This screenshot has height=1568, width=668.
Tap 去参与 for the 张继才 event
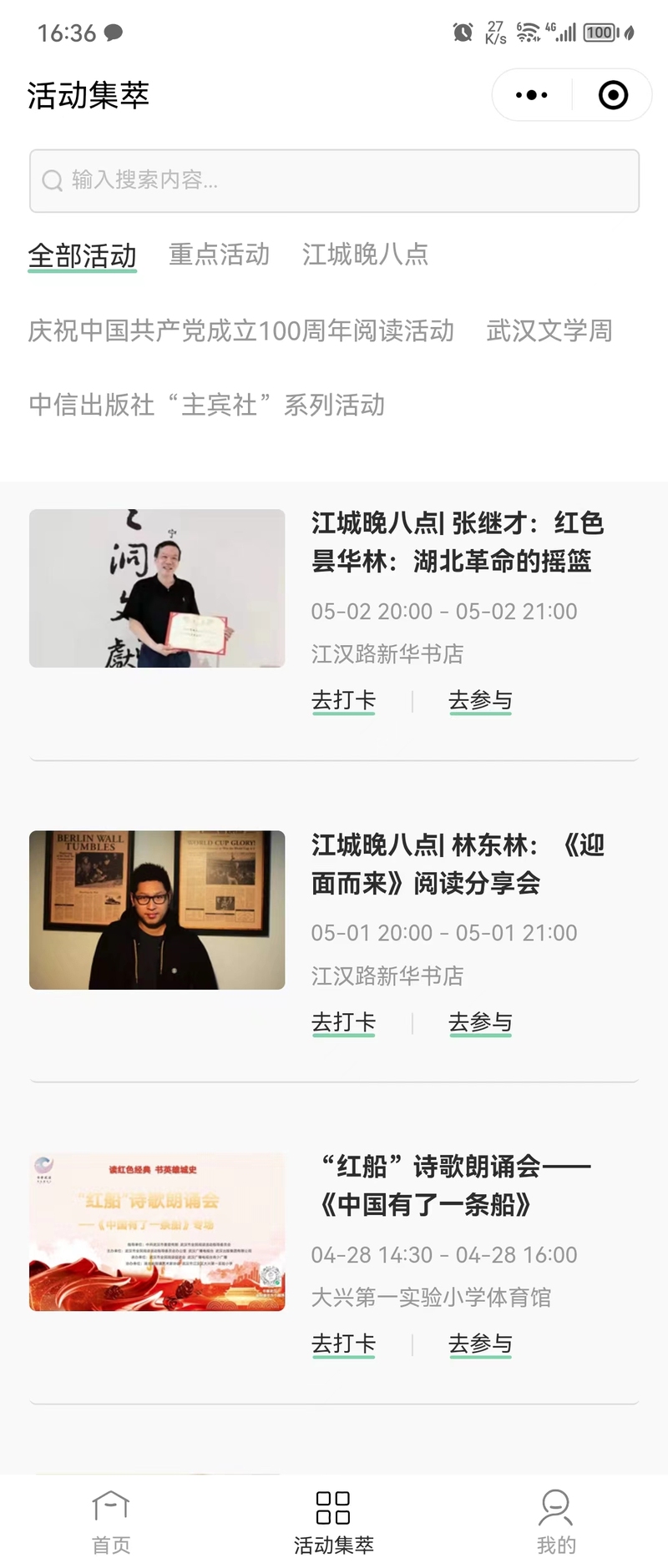pyautogui.click(x=480, y=700)
